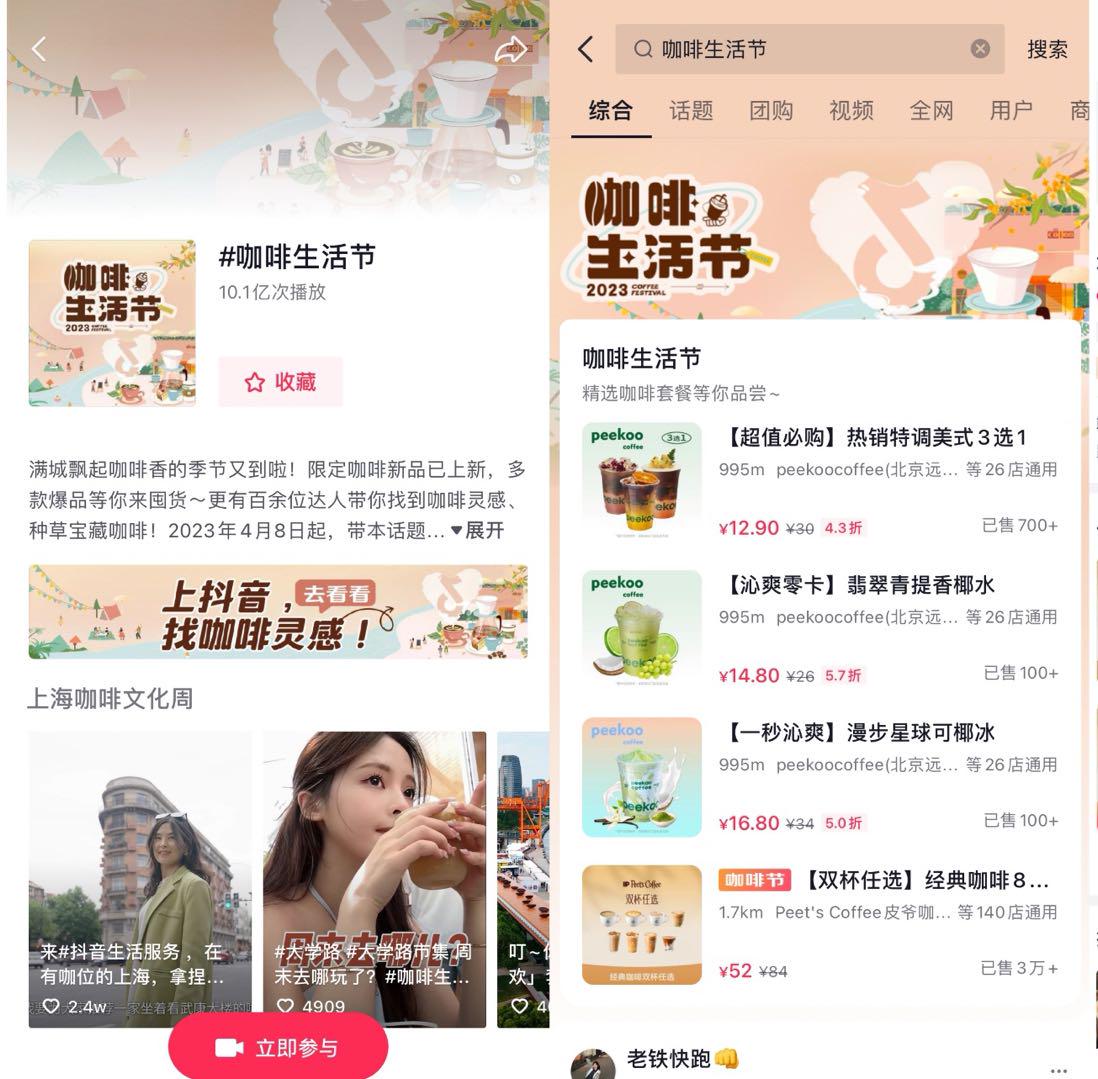Clear the search text 咖啡生活节
Viewport: 1098px width, 1079px height.
pyautogui.click(x=980, y=49)
